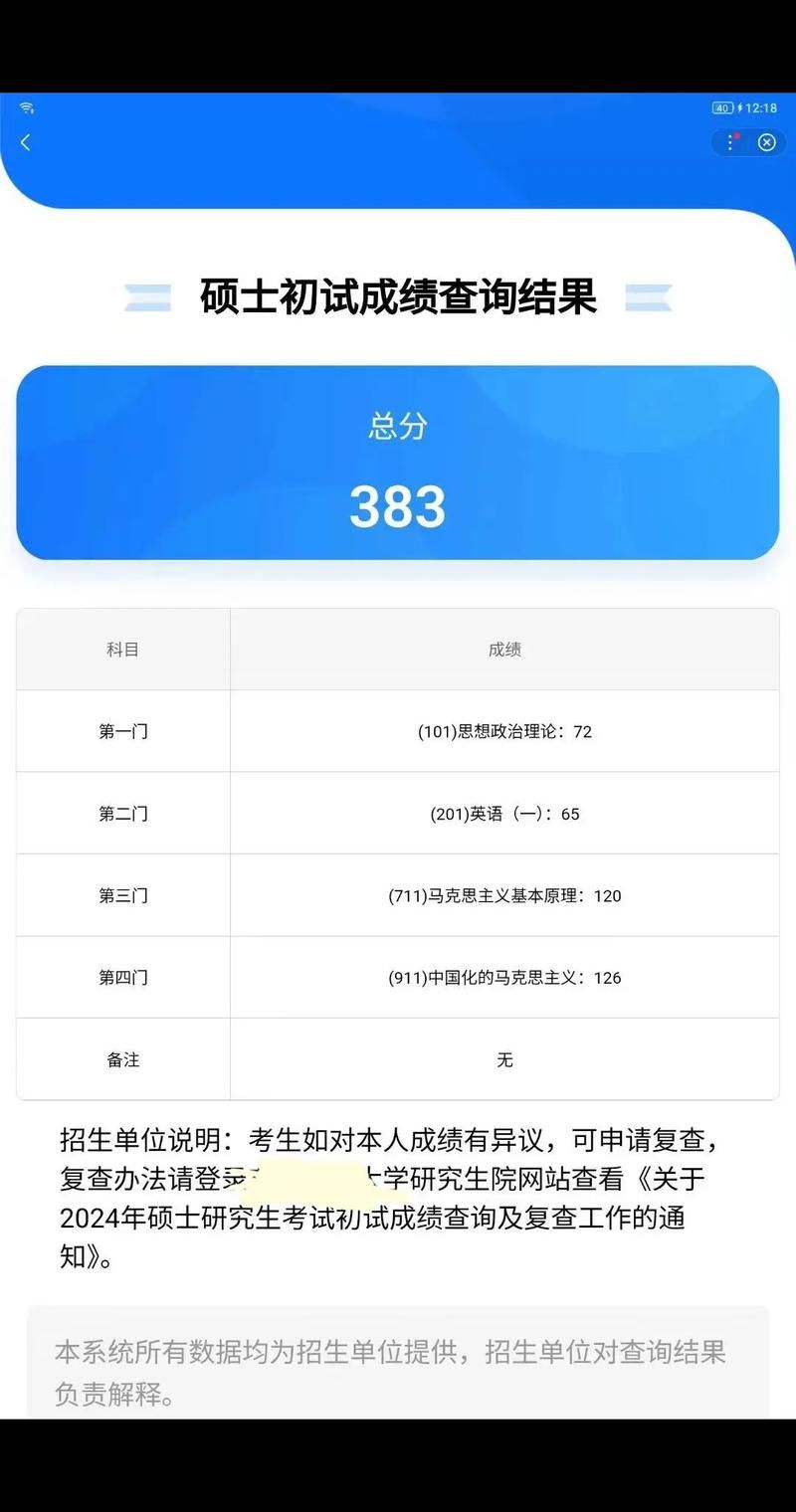Select the 英语（一）score entry
Viewport: 796px width, 1512px height.
pyautogui.click(x=504, y=814)
